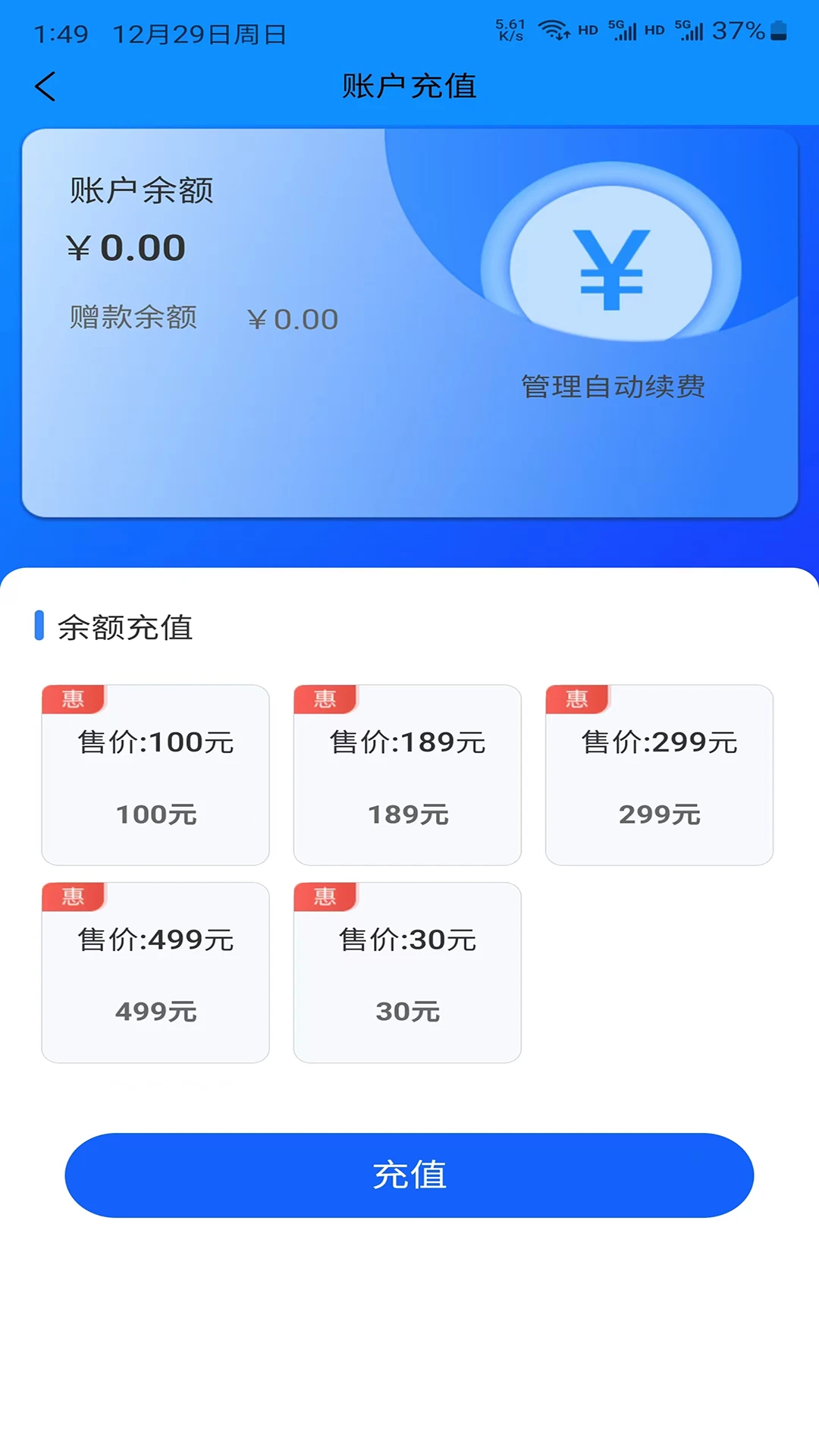The image size is (819, 1456).
Task: Tap the 充值 recharge button
Action: click(409, 1174)
